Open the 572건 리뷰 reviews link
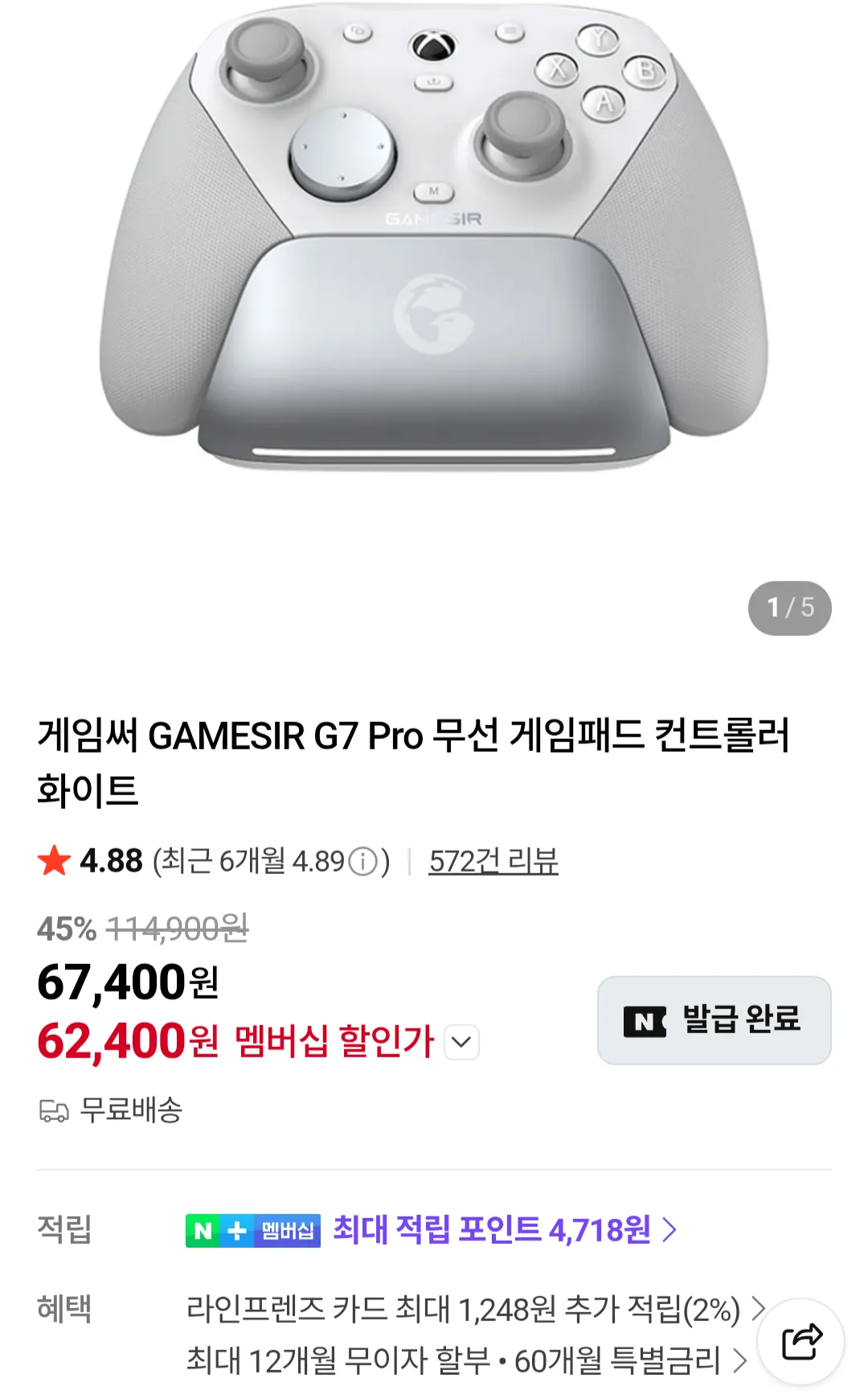This screenshot has width=868, height=1395. pyautogui.click(x=493, y=861)
